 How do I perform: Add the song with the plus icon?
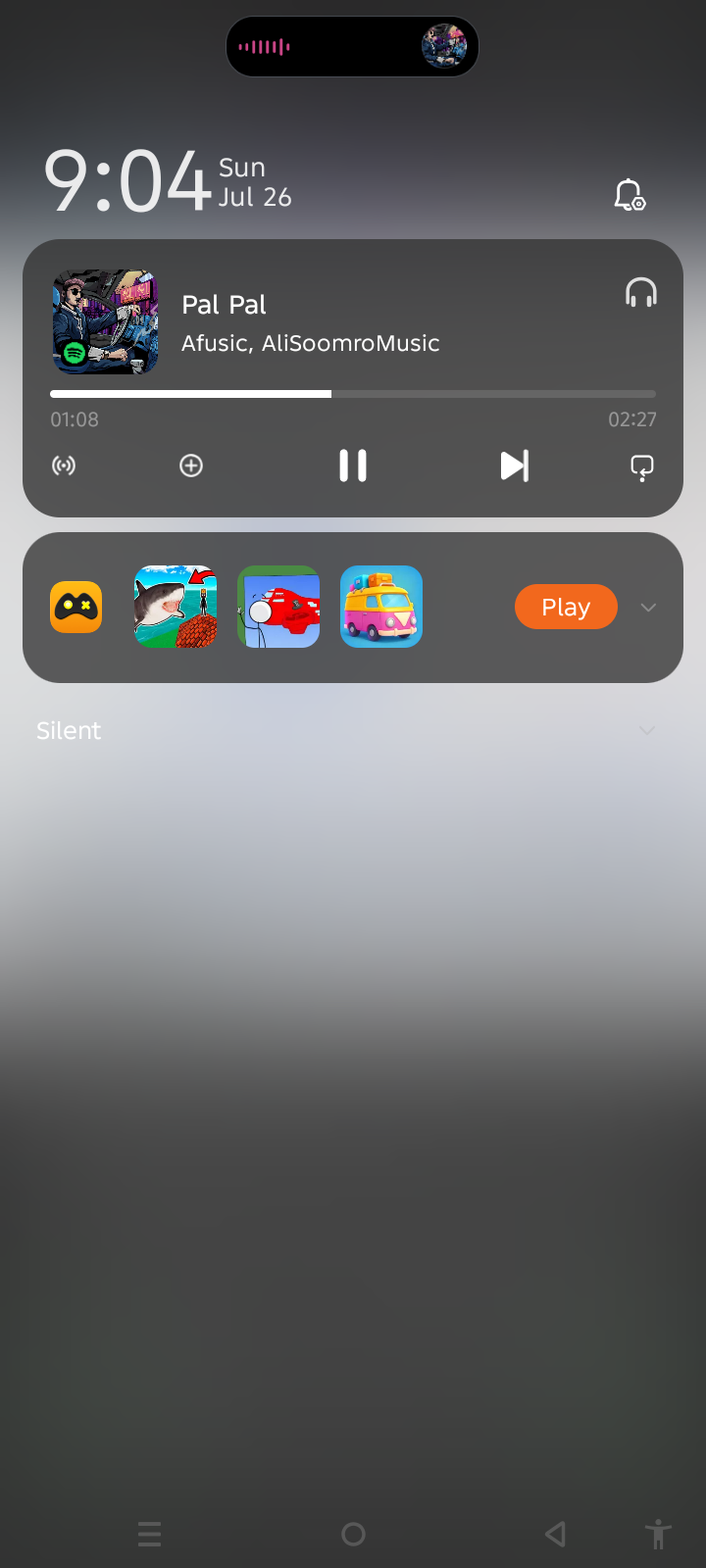191,465
